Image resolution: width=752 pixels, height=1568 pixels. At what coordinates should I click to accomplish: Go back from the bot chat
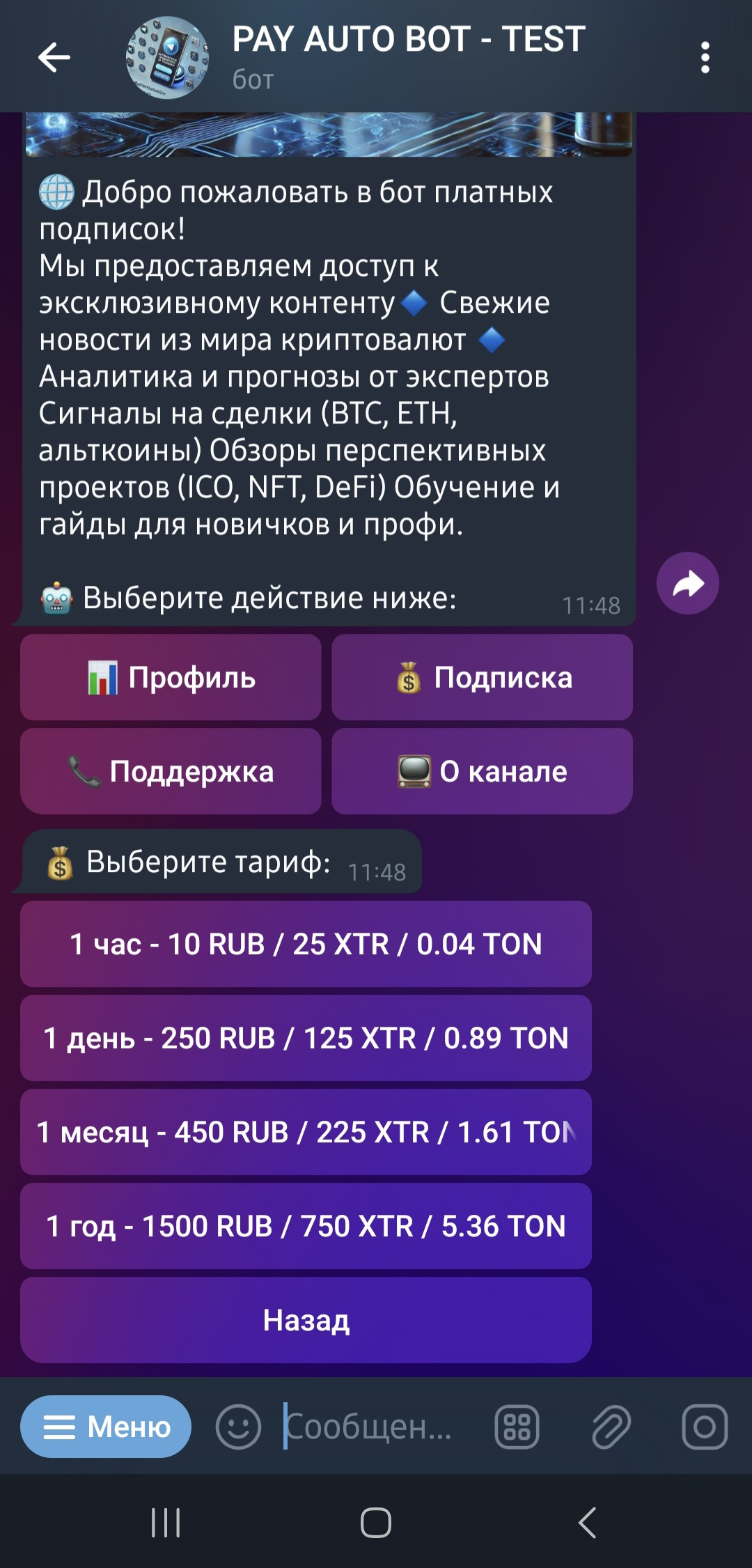(54, 57)
